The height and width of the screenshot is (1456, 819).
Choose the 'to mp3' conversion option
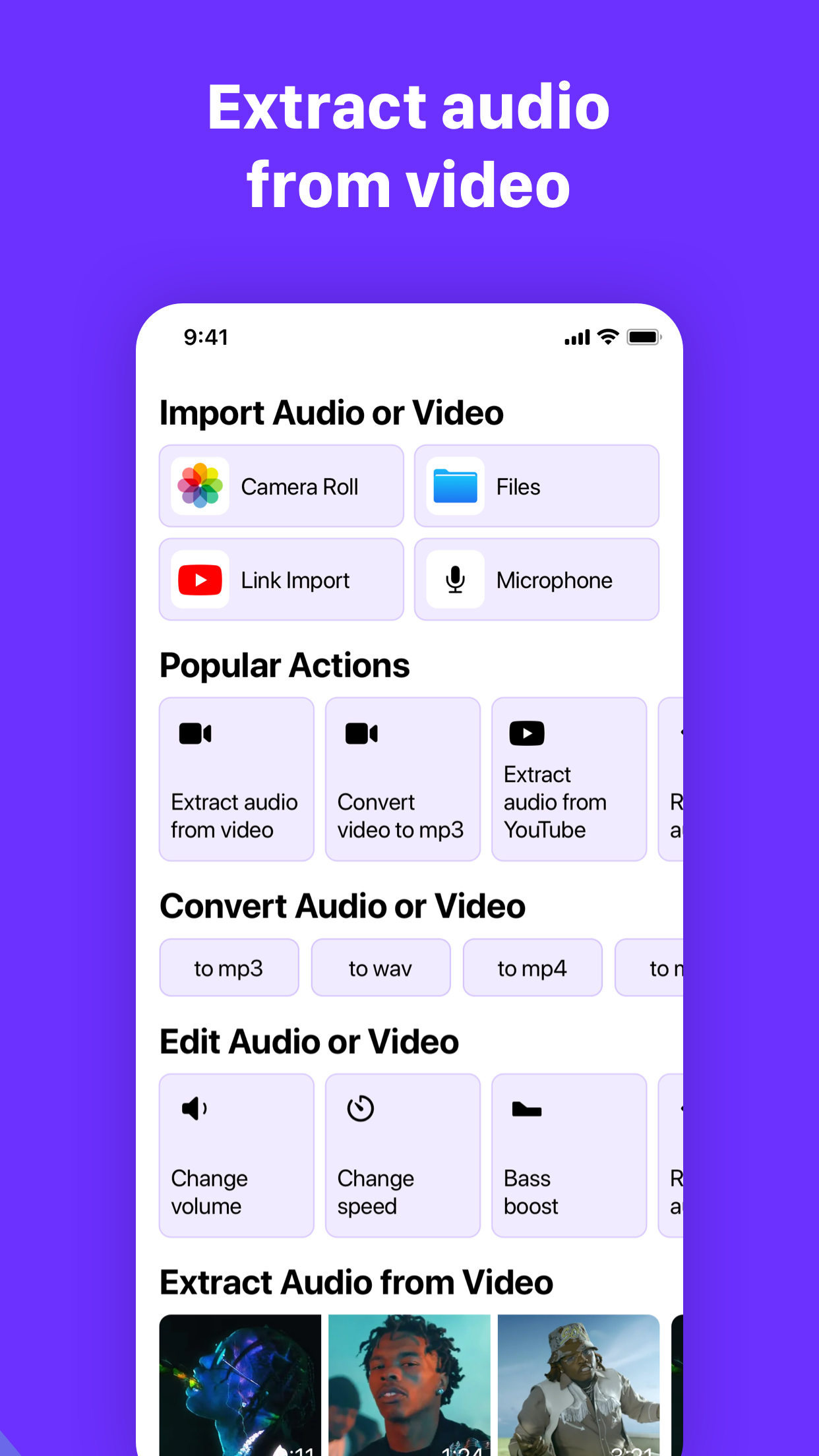(229, 967)
